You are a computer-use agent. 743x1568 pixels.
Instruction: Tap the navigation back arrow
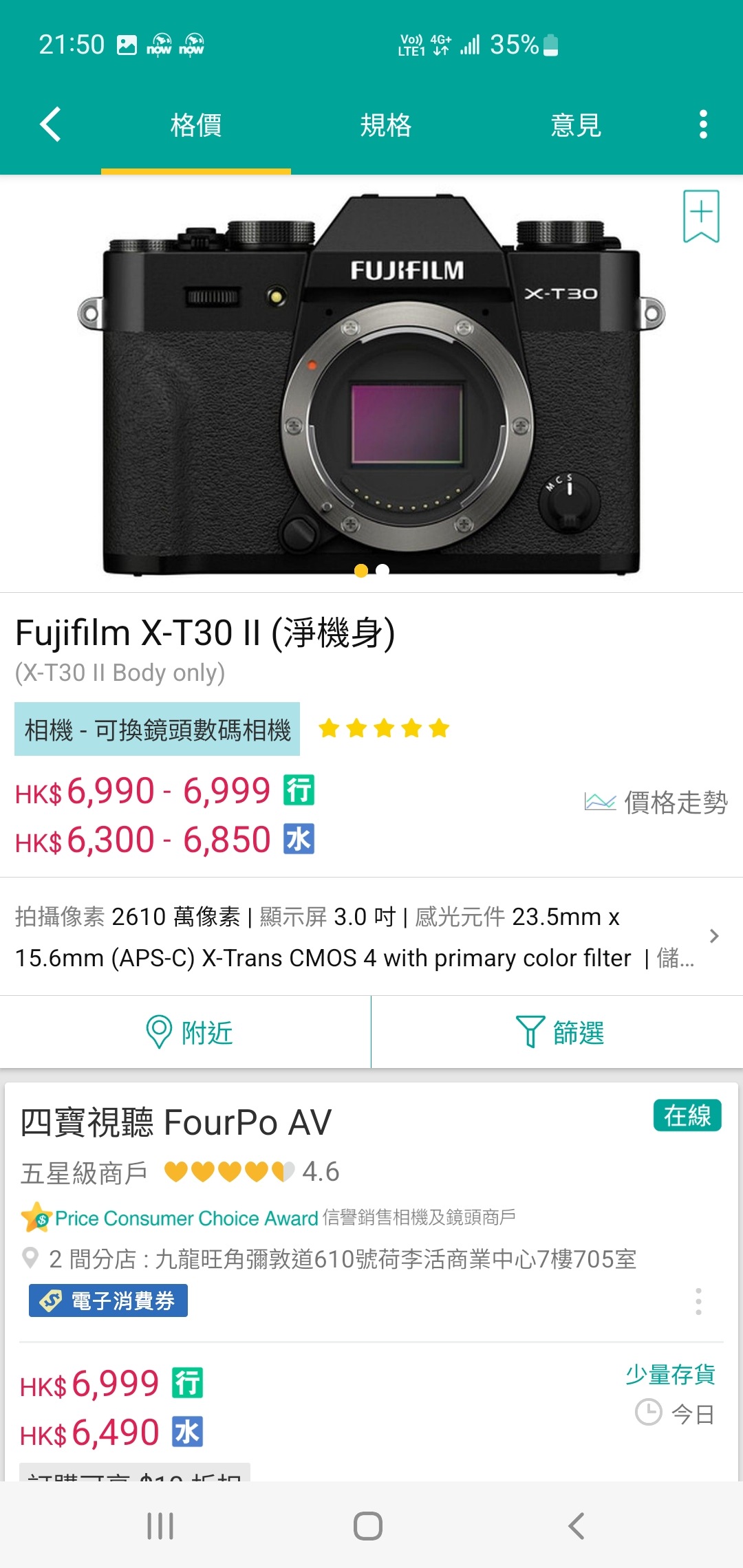click(x=48, y=125)
